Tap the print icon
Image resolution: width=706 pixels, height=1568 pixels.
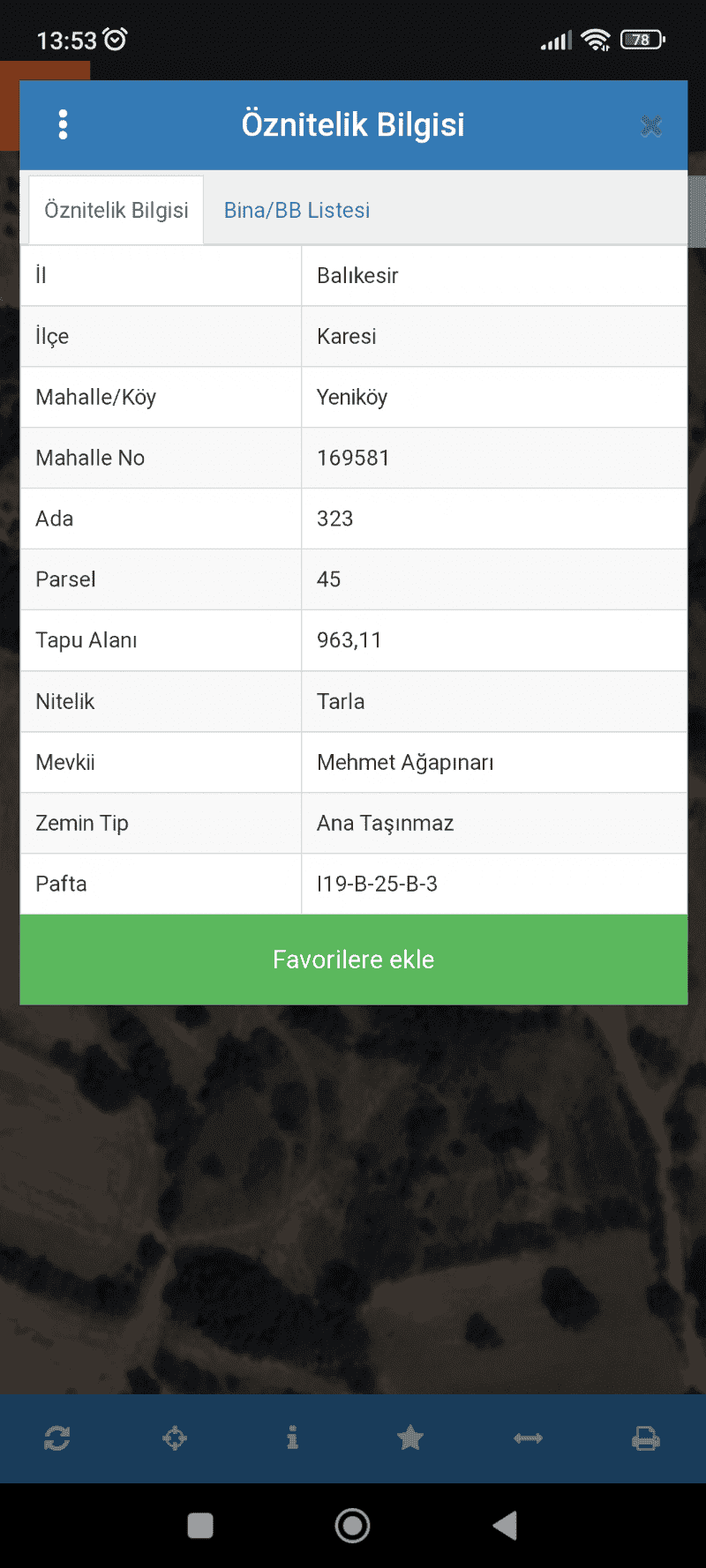point(646,1438)
